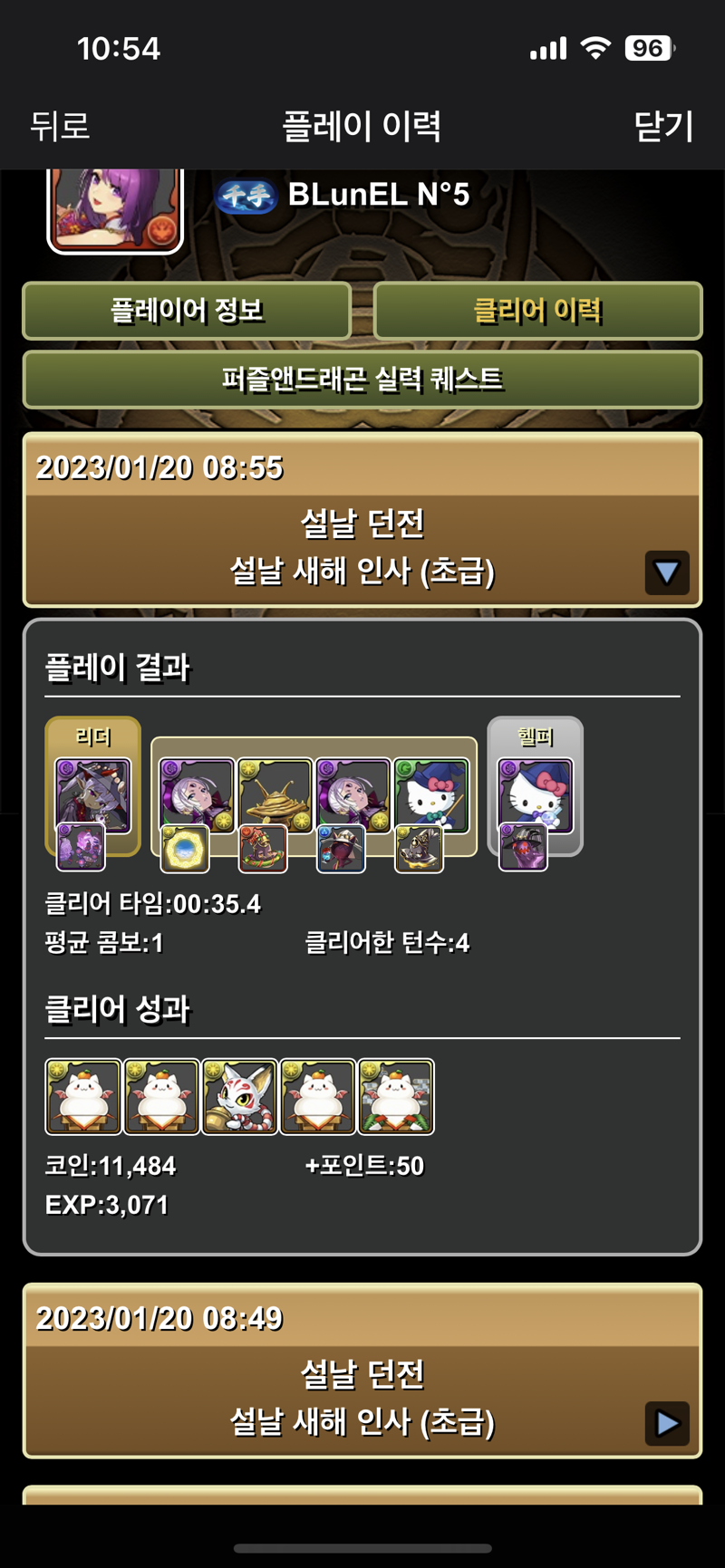Viewport: 725px width, 1568px height.
Task: Tap the helper Hello Kitty monster under 헬퍼
Action: pos(536,796)
